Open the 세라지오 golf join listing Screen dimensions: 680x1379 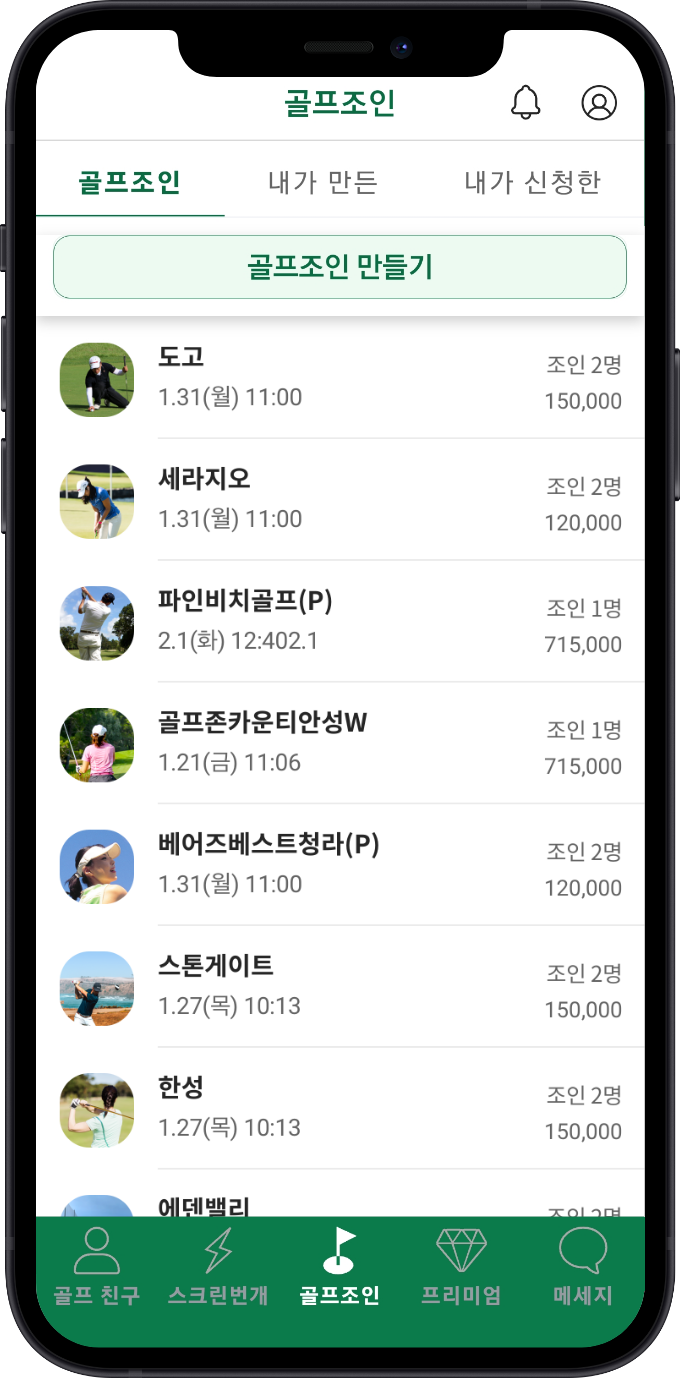(340, 500)
